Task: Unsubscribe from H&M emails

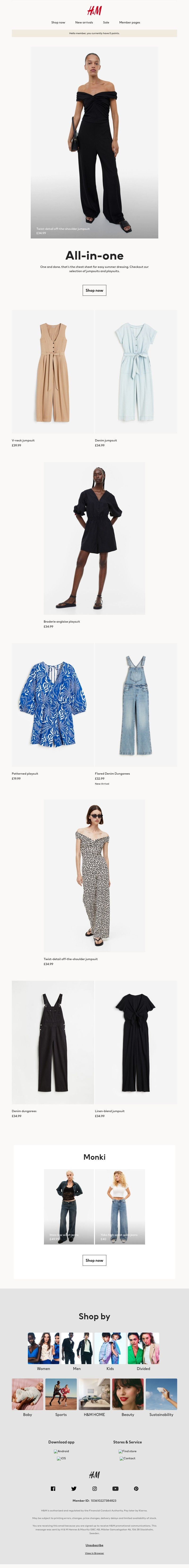Action: coord(94,1545)
